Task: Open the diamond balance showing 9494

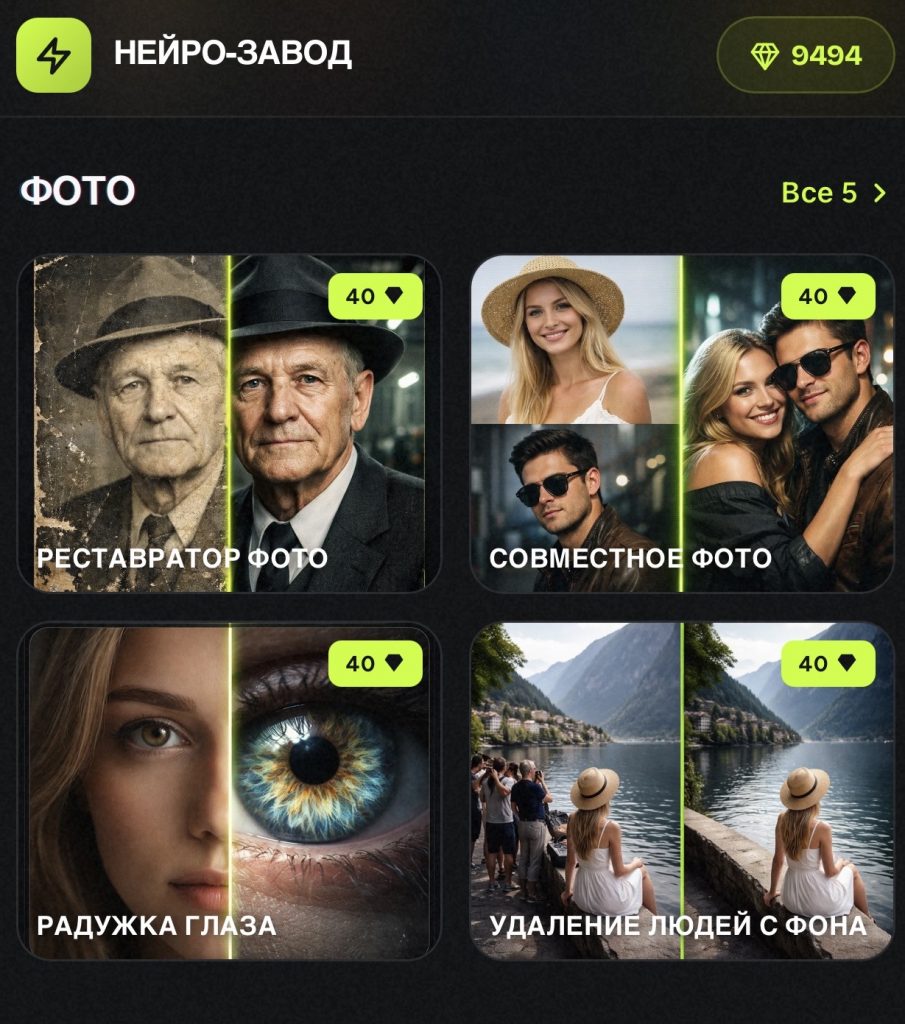Action: coord(805,55)
